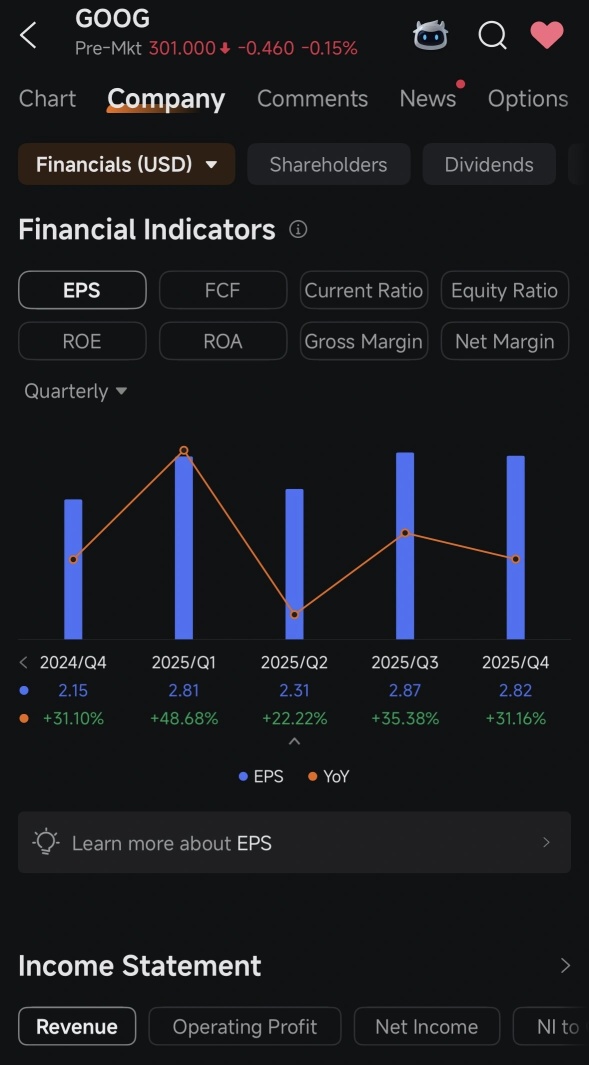Open the Options tab
Image resolution: width=589 pixels, height=1065 pixels.
point(528,98)
